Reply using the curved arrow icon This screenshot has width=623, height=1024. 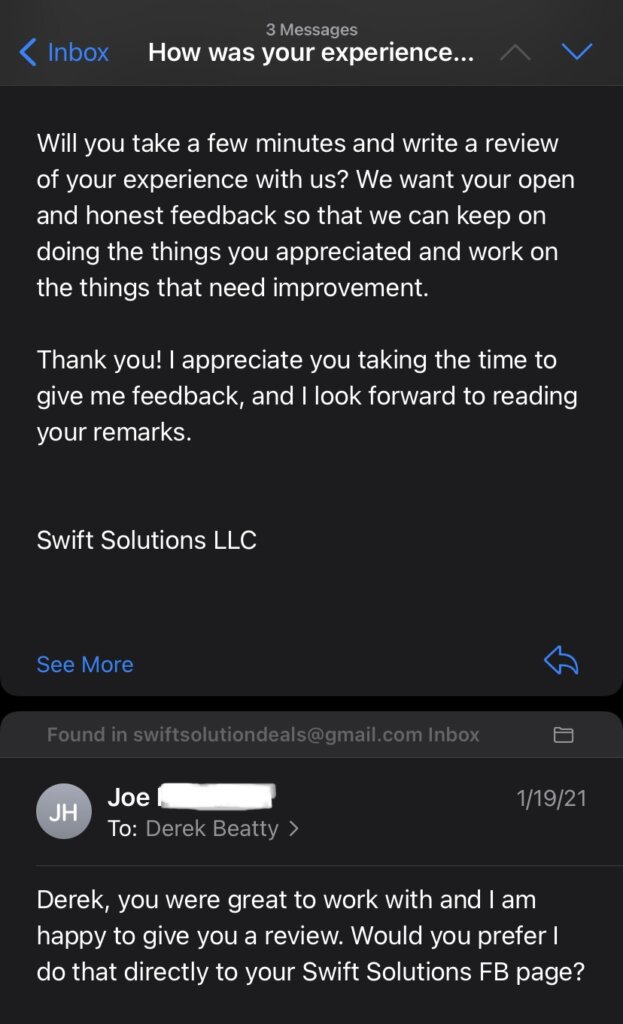(561, 660)
